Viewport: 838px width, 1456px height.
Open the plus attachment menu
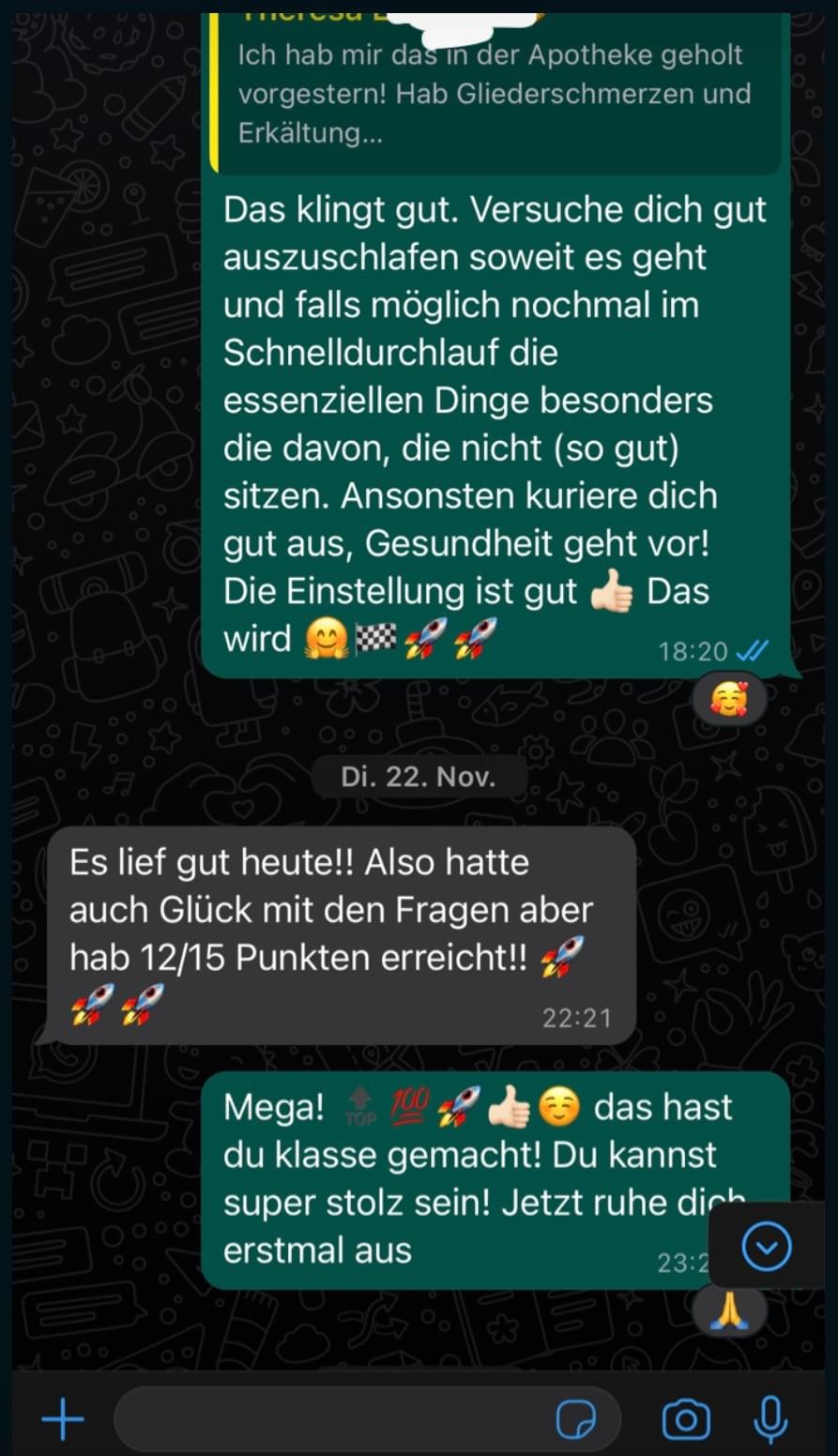[x=63, y=1419]
